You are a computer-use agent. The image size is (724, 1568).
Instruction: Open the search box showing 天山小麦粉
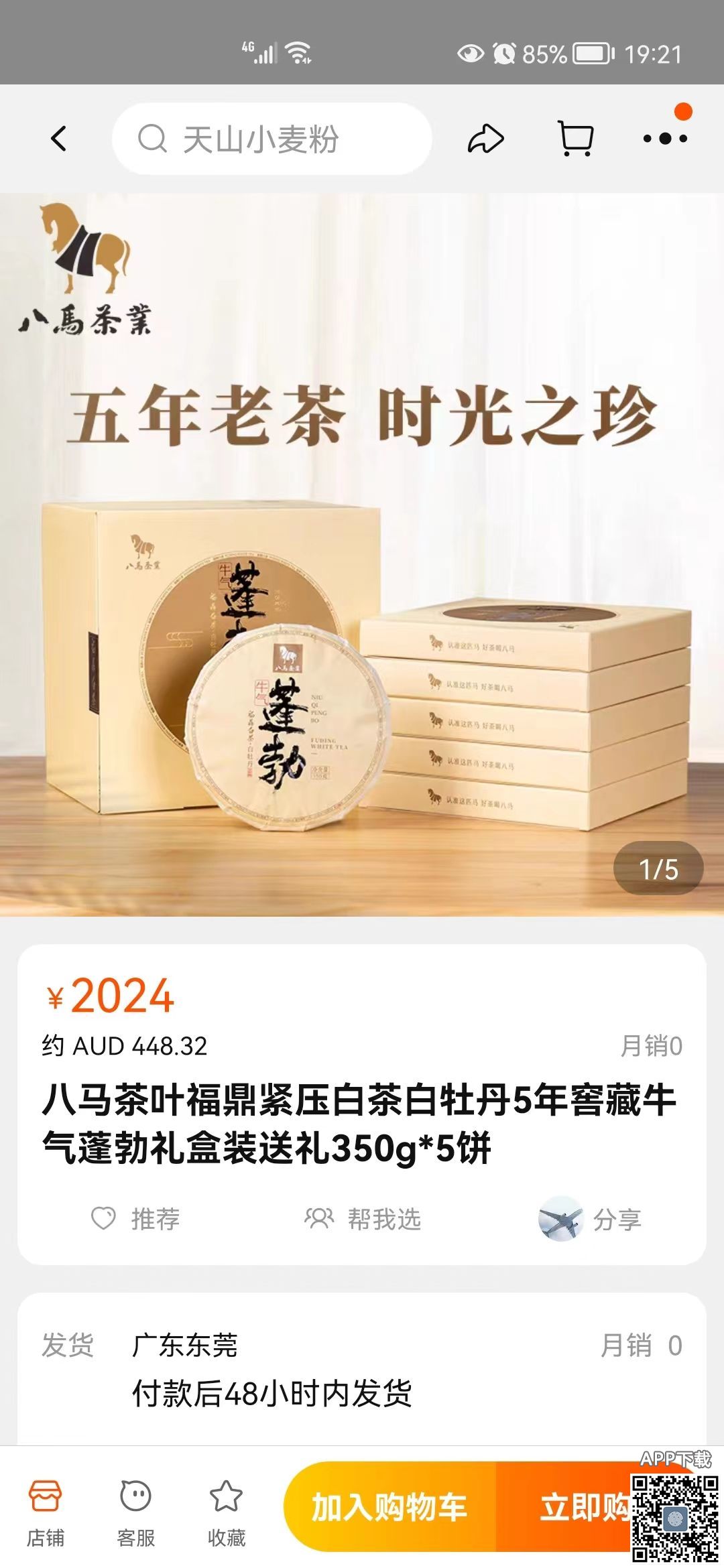(271, 139)
